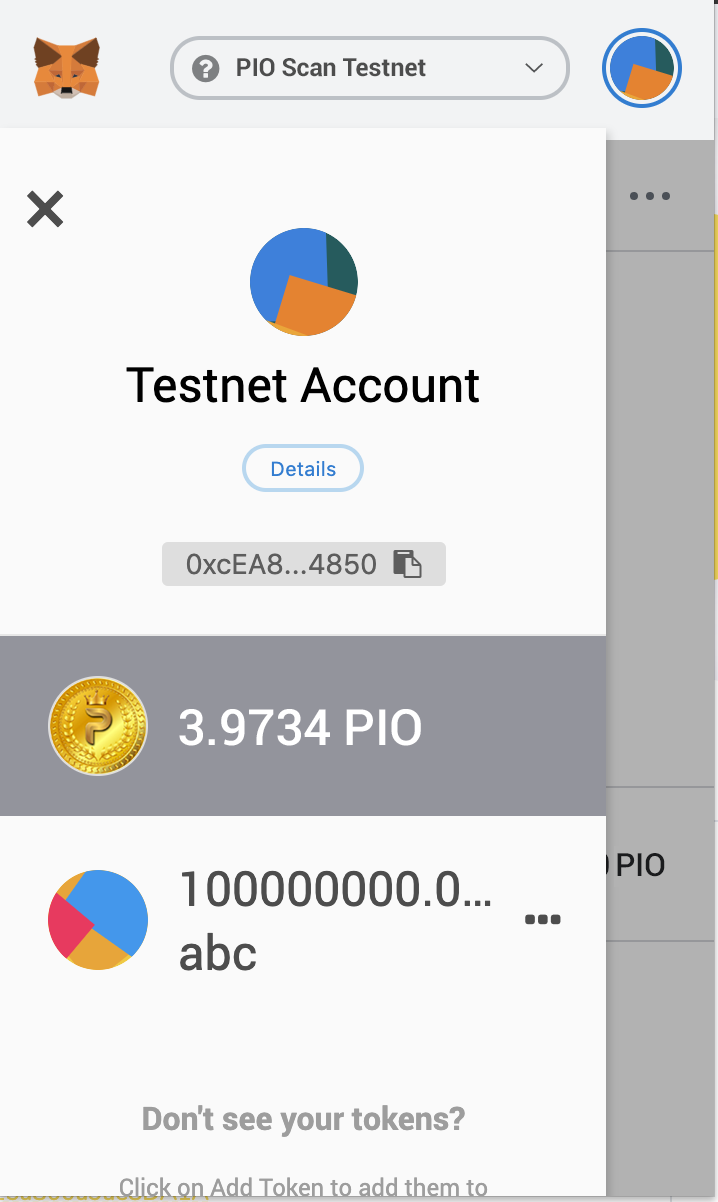Open the account avatar menu
718x1202 pixels.
(642, 68)
